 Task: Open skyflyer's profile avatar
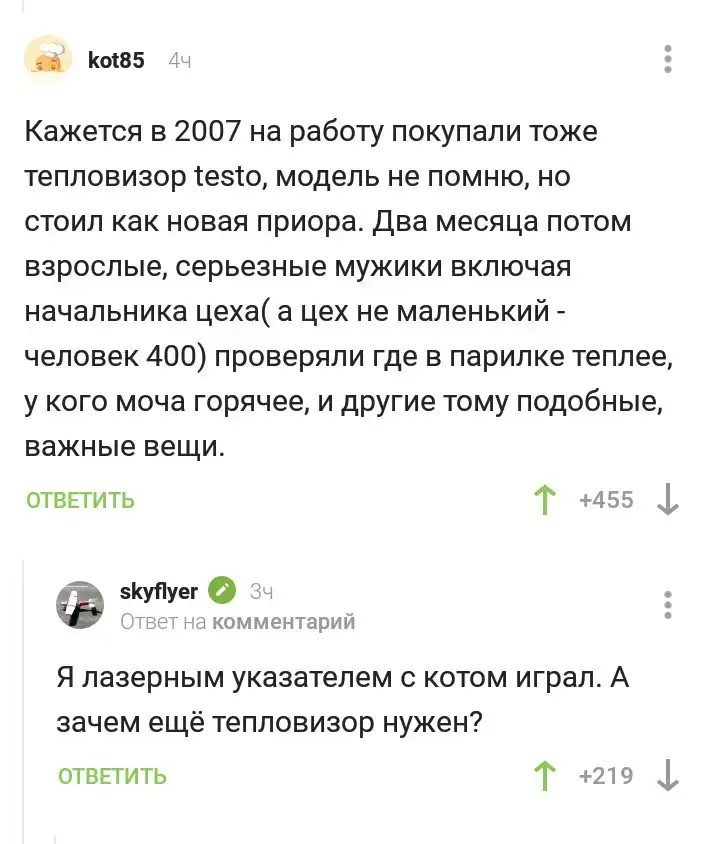(x=80, y=605)
